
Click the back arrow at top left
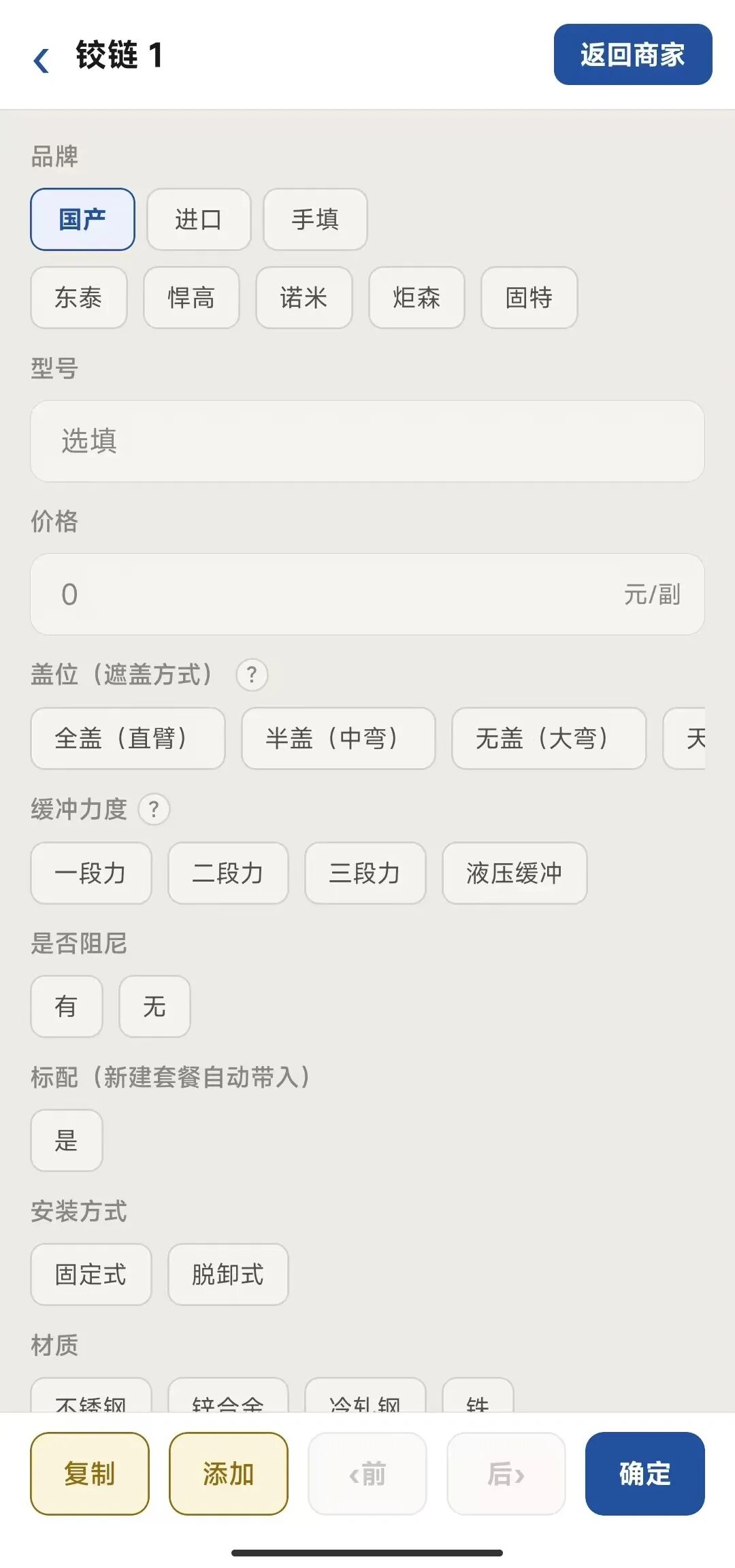pos(43,58)
